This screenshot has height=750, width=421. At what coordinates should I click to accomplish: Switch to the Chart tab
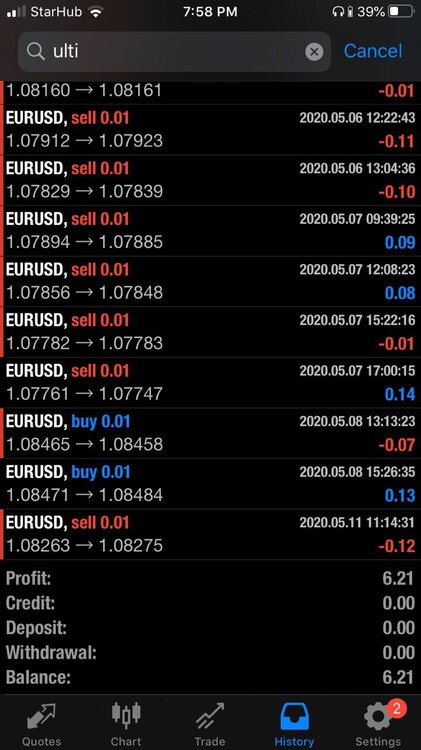point(126,724)
